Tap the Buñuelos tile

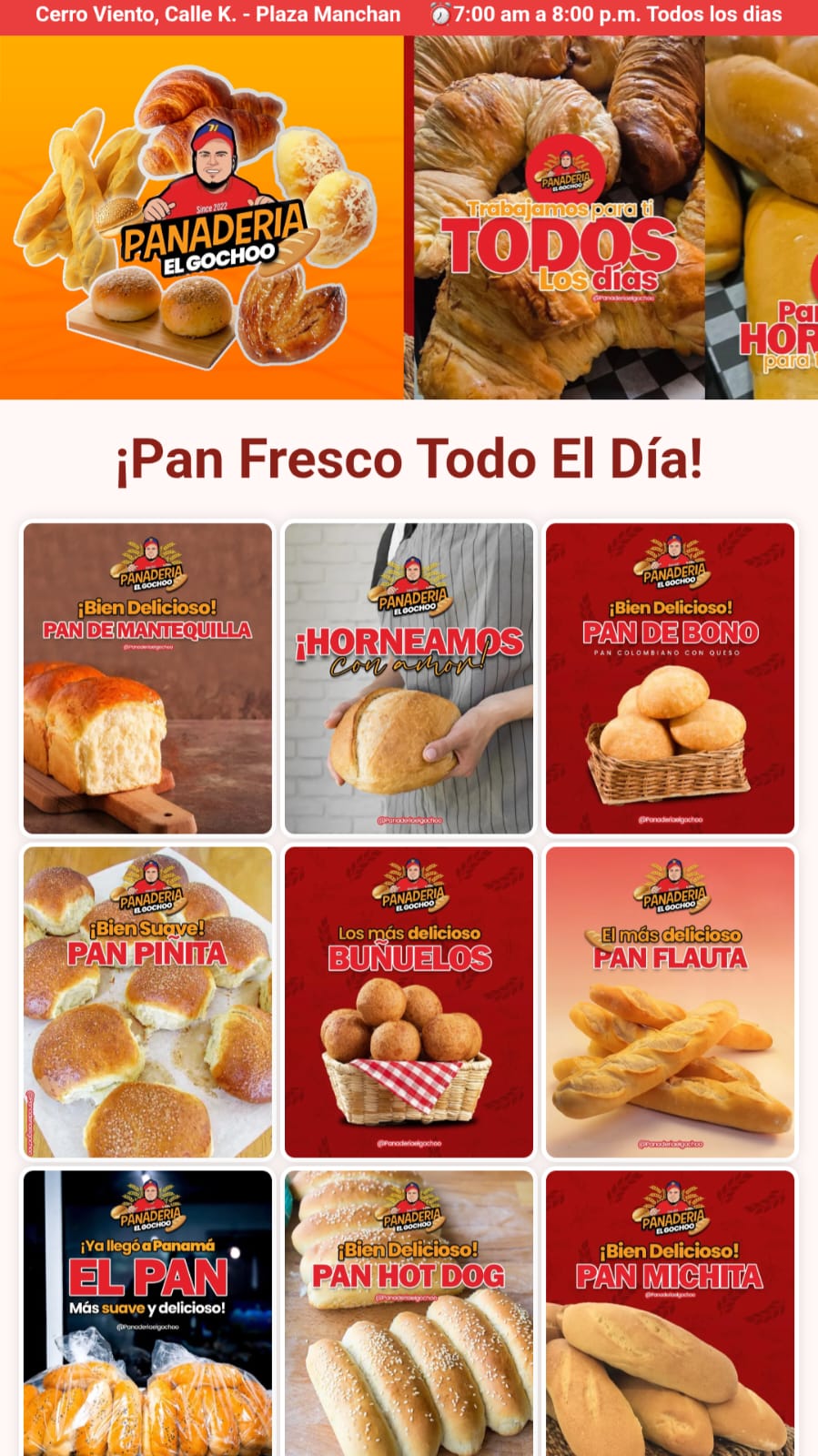pos(409,1002)
